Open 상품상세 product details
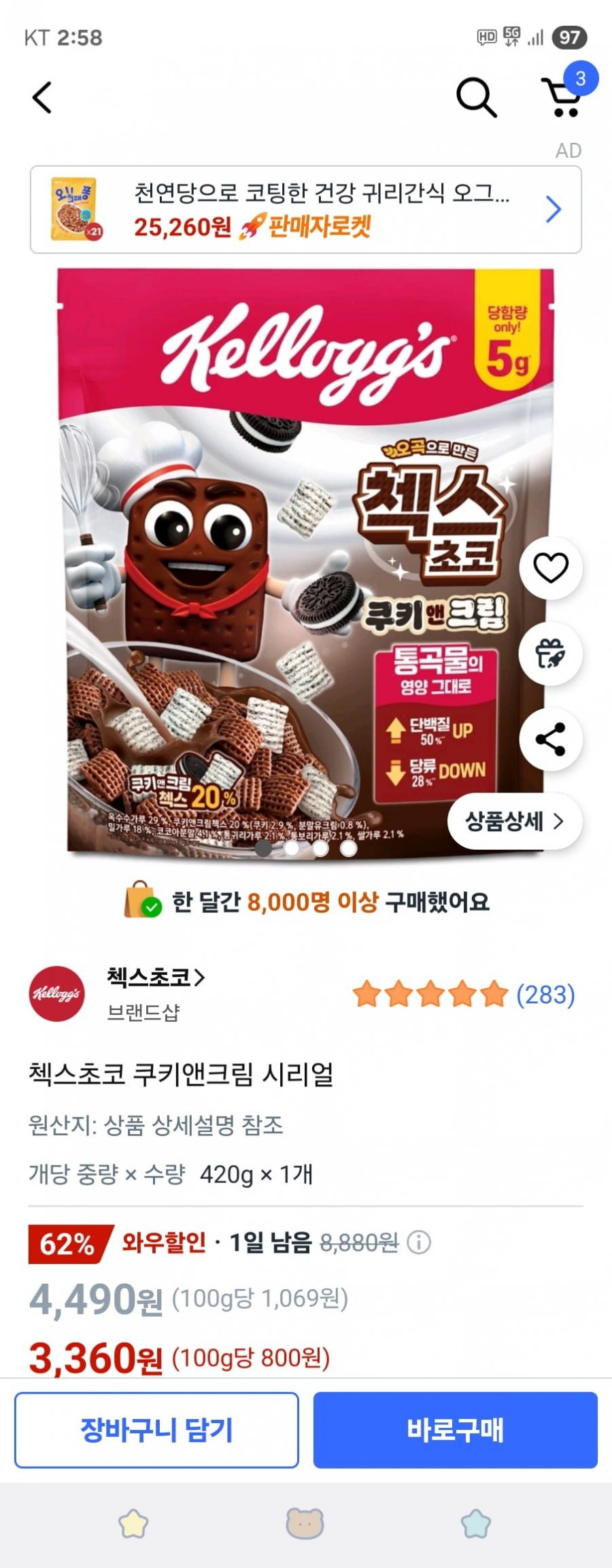The height and width of the screenshot is (1568, 612). click(514, 821)
